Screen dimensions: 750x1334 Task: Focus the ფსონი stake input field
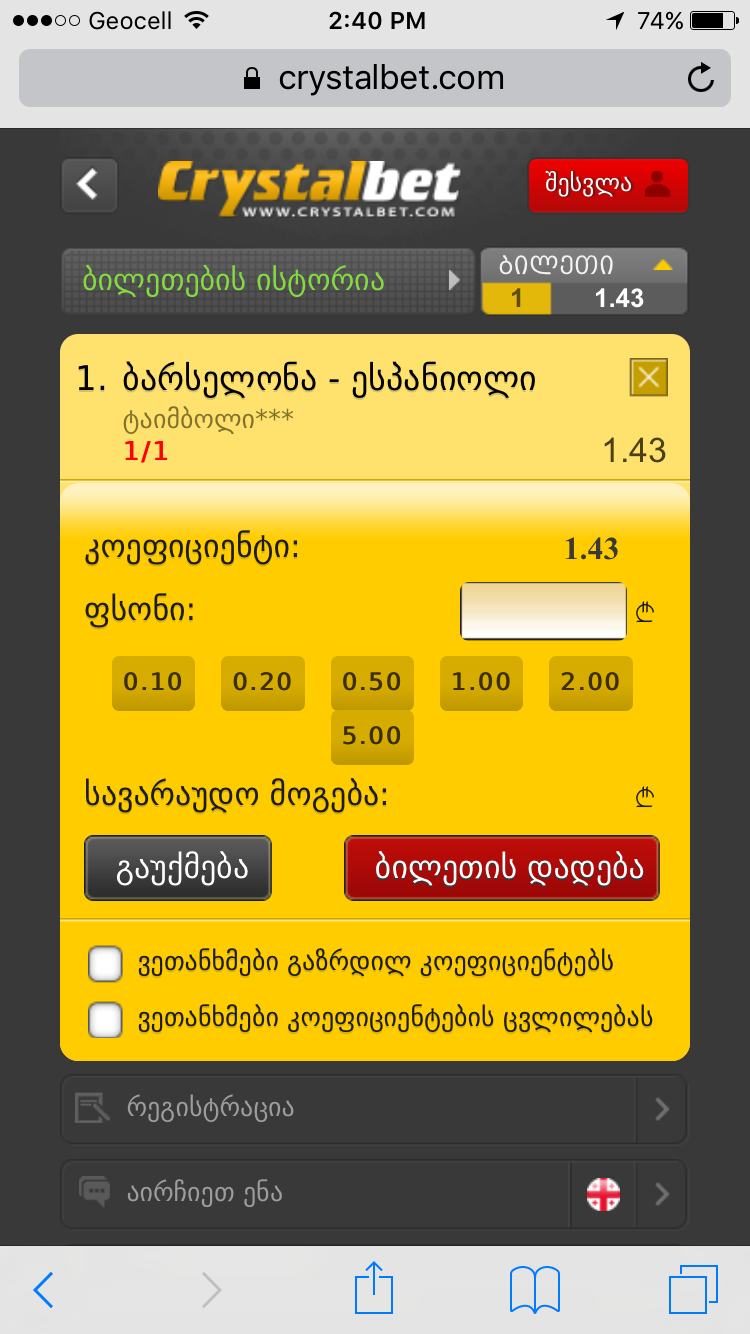pos(543,610)
